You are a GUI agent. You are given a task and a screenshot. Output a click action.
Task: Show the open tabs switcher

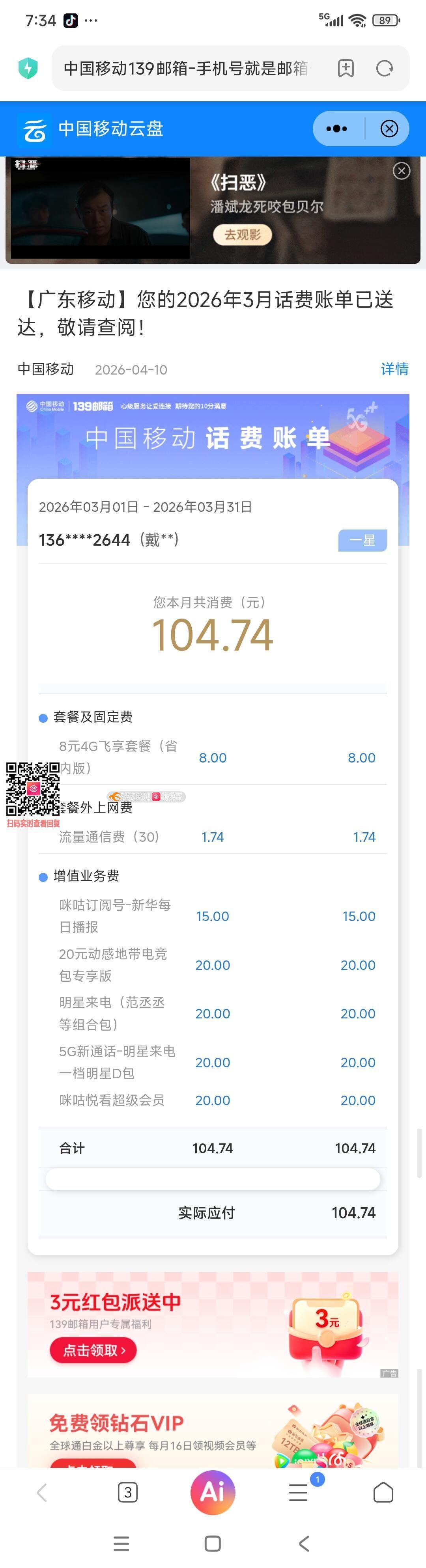pyautogui.click(x=127, y=1493)
